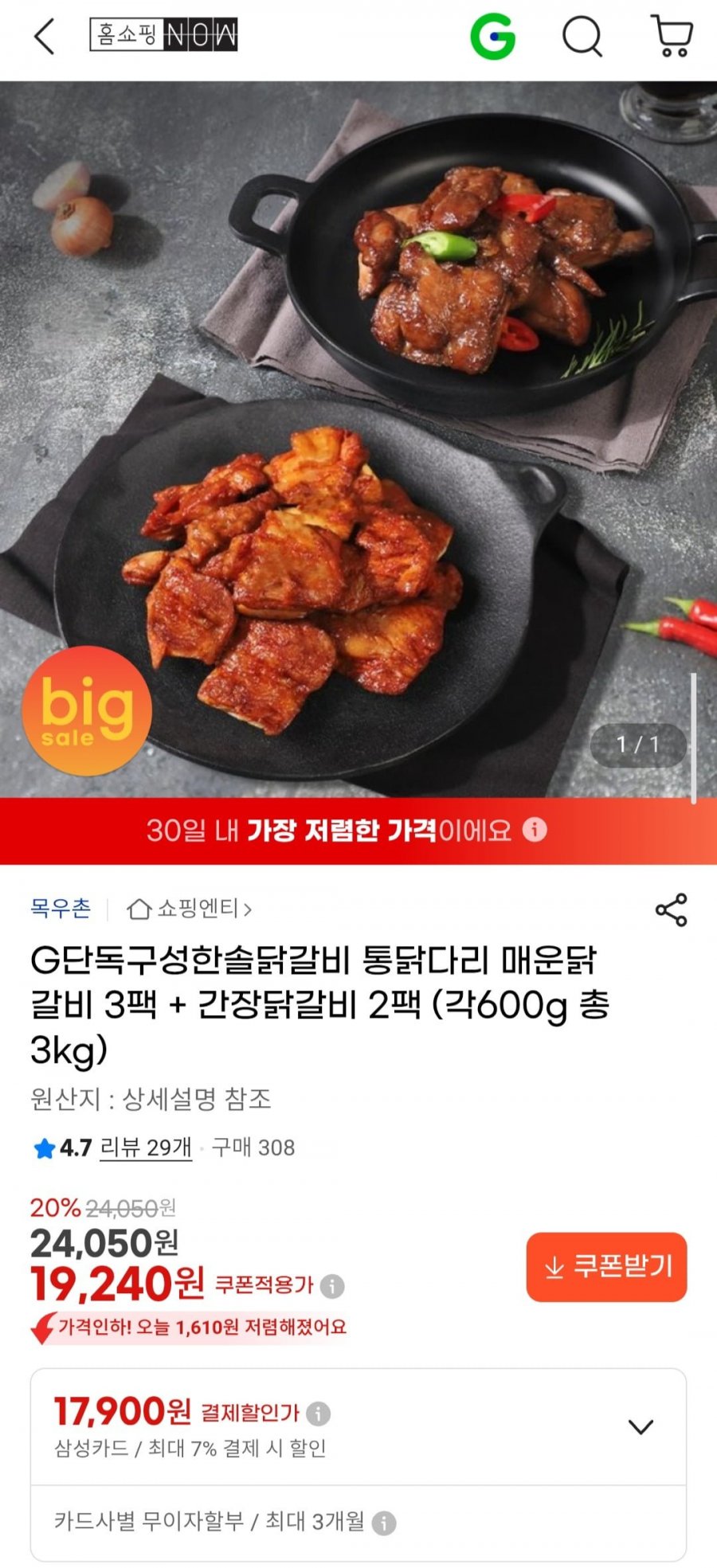Viewport: 717px width, 1568px height.
Task: Tap 쿠폰받기 to download the coupon
Action: click(606, 1267)
